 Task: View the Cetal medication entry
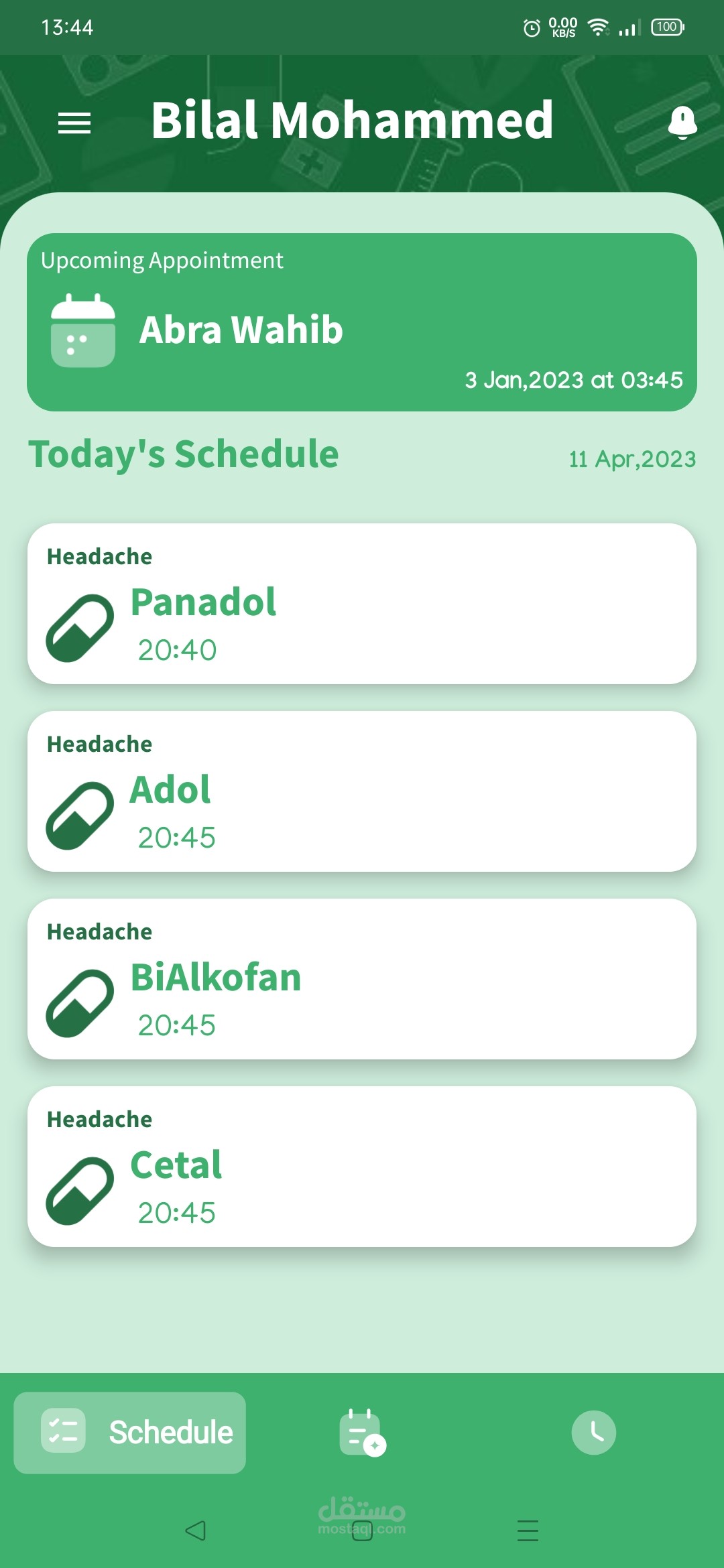[x=362, y=1167]
